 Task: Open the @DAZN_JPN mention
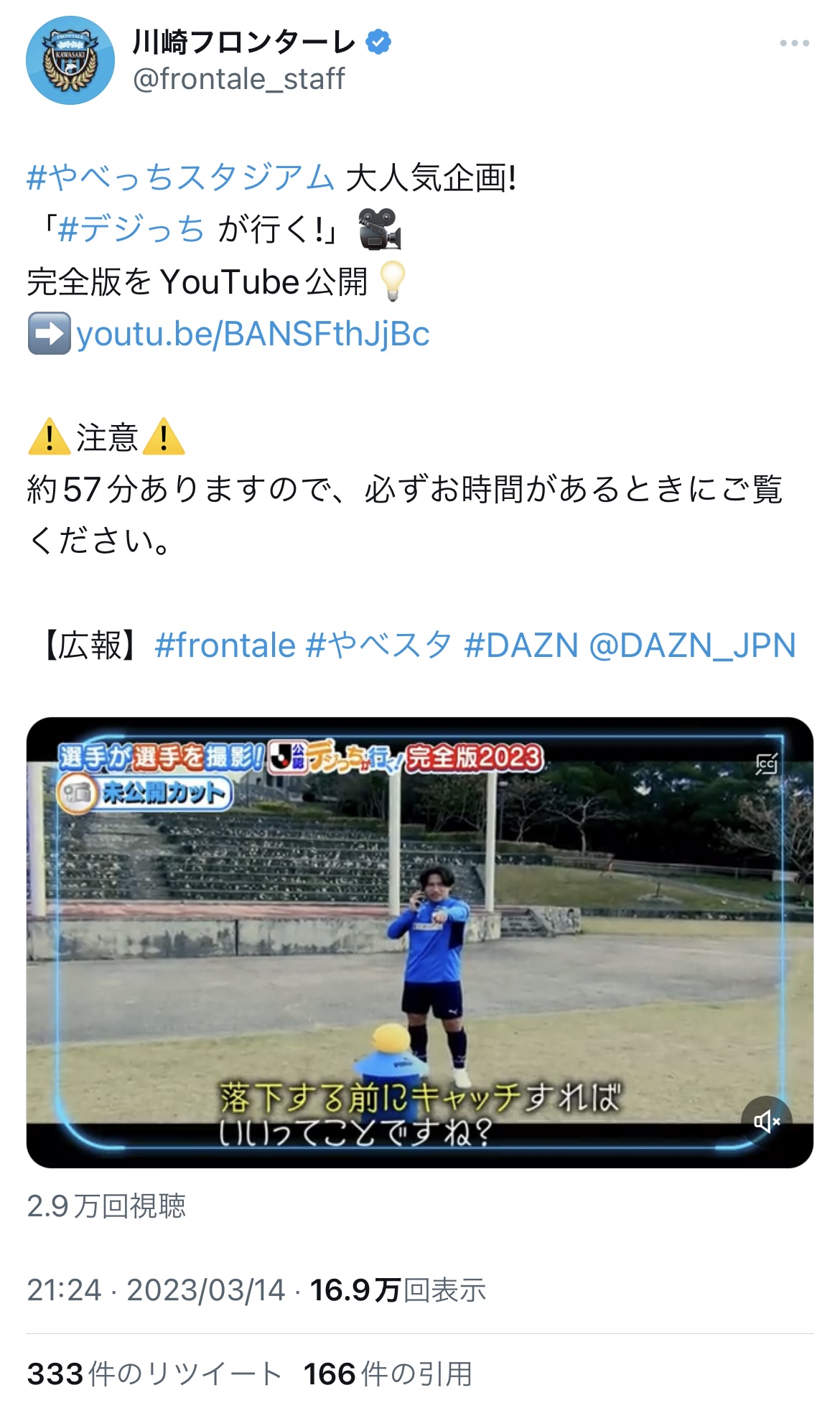692,645
